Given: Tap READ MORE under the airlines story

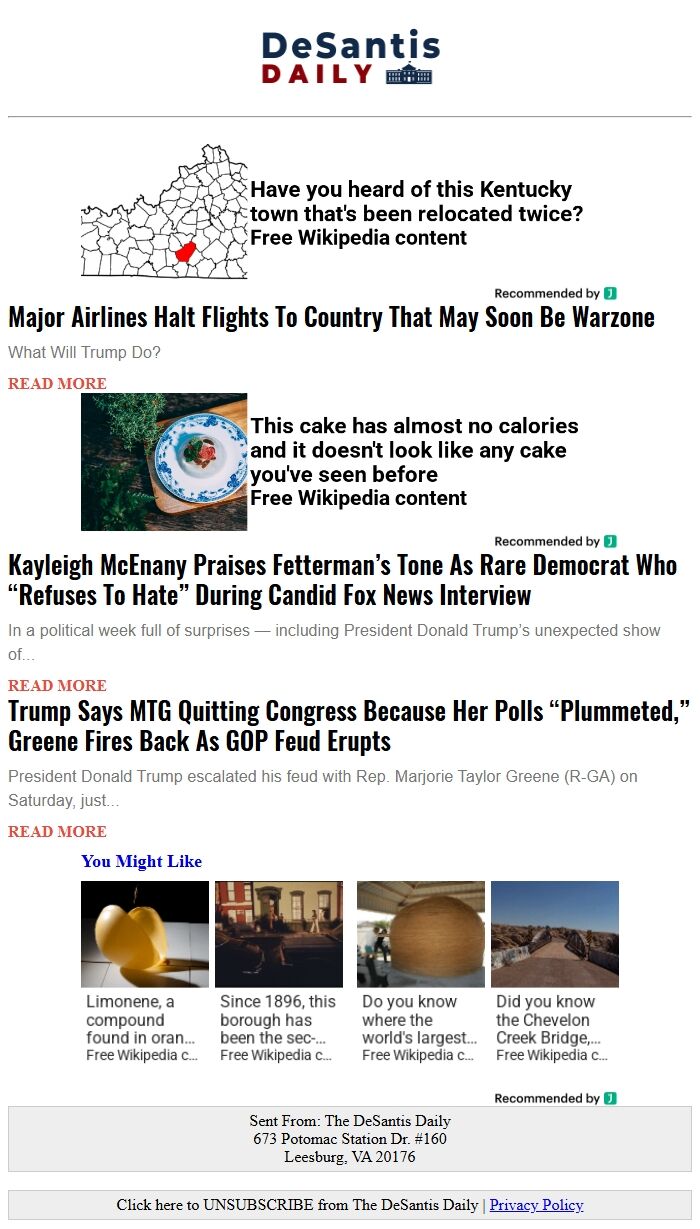Looking at the screenshot, I should pyautogui.click(x=57, y=383).
